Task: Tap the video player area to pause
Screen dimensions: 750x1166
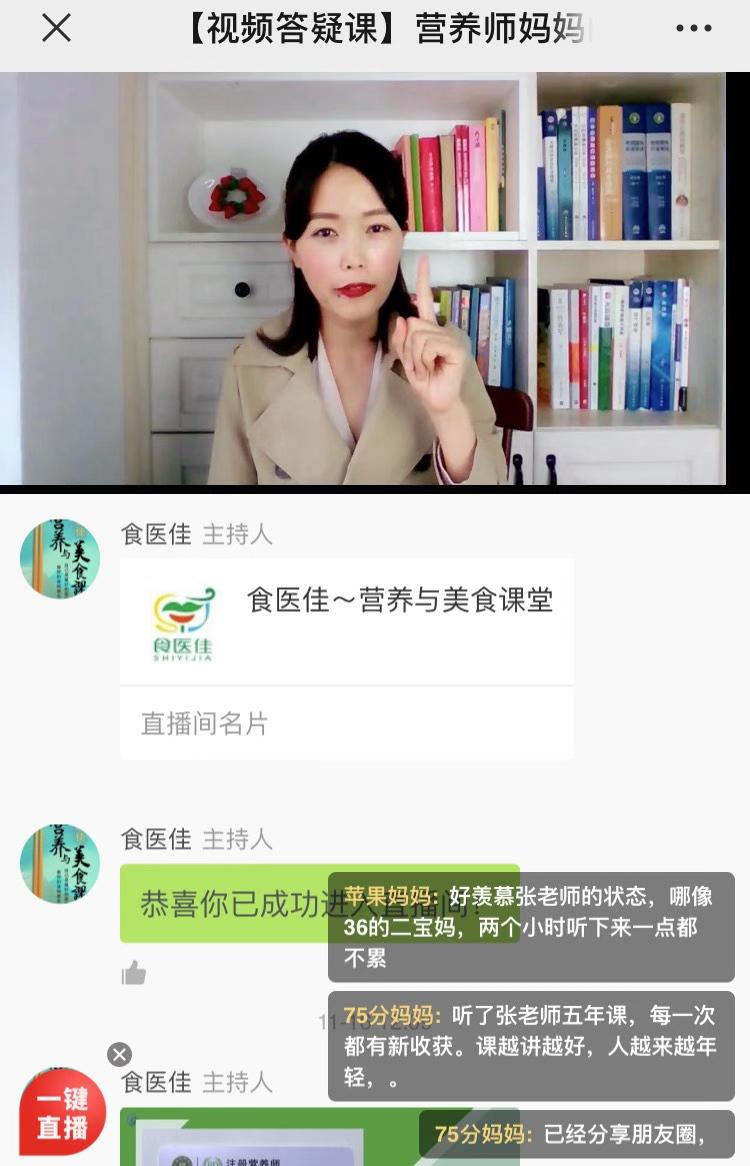Action: (x=375, y=282)
